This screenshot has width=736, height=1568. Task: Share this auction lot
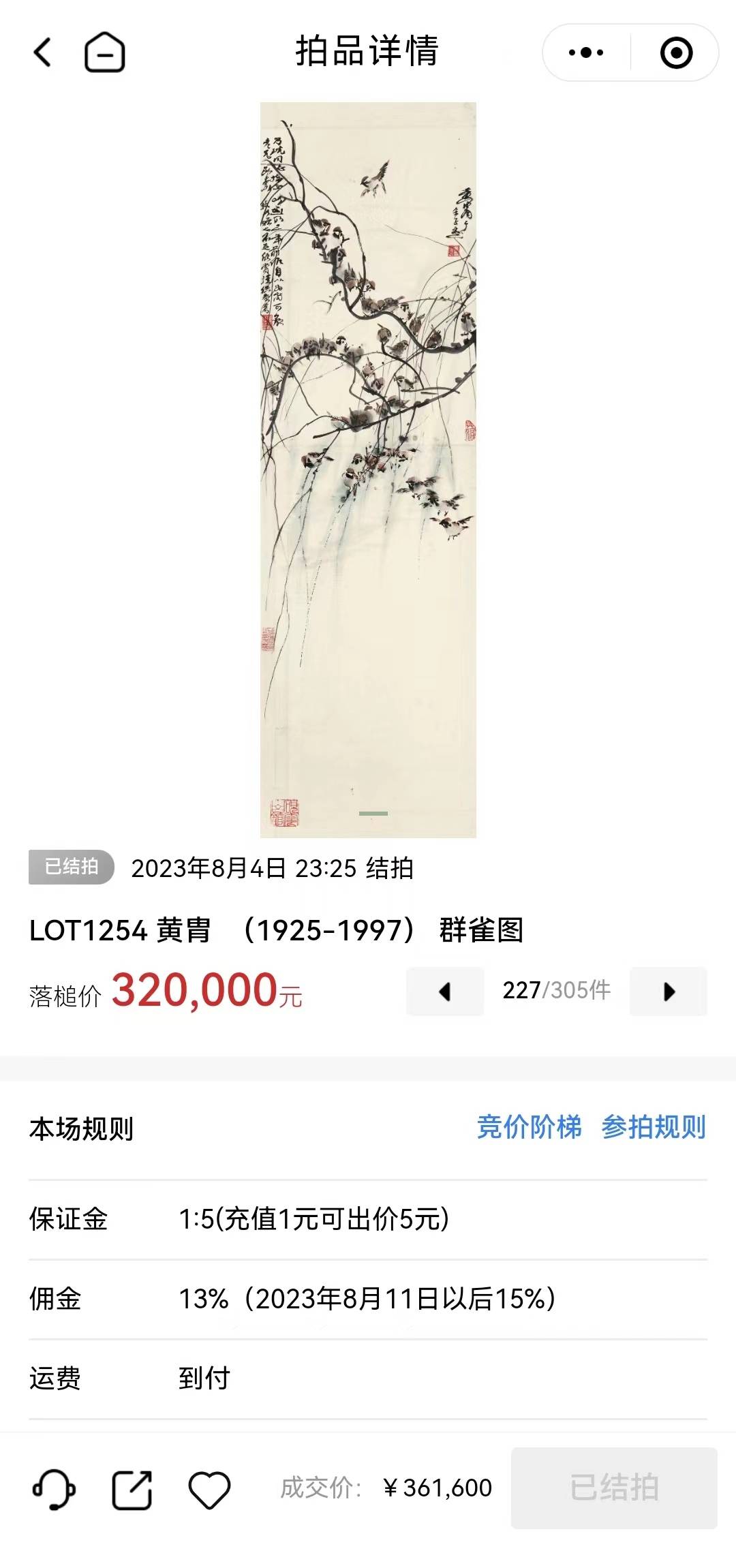(132, 1490)
